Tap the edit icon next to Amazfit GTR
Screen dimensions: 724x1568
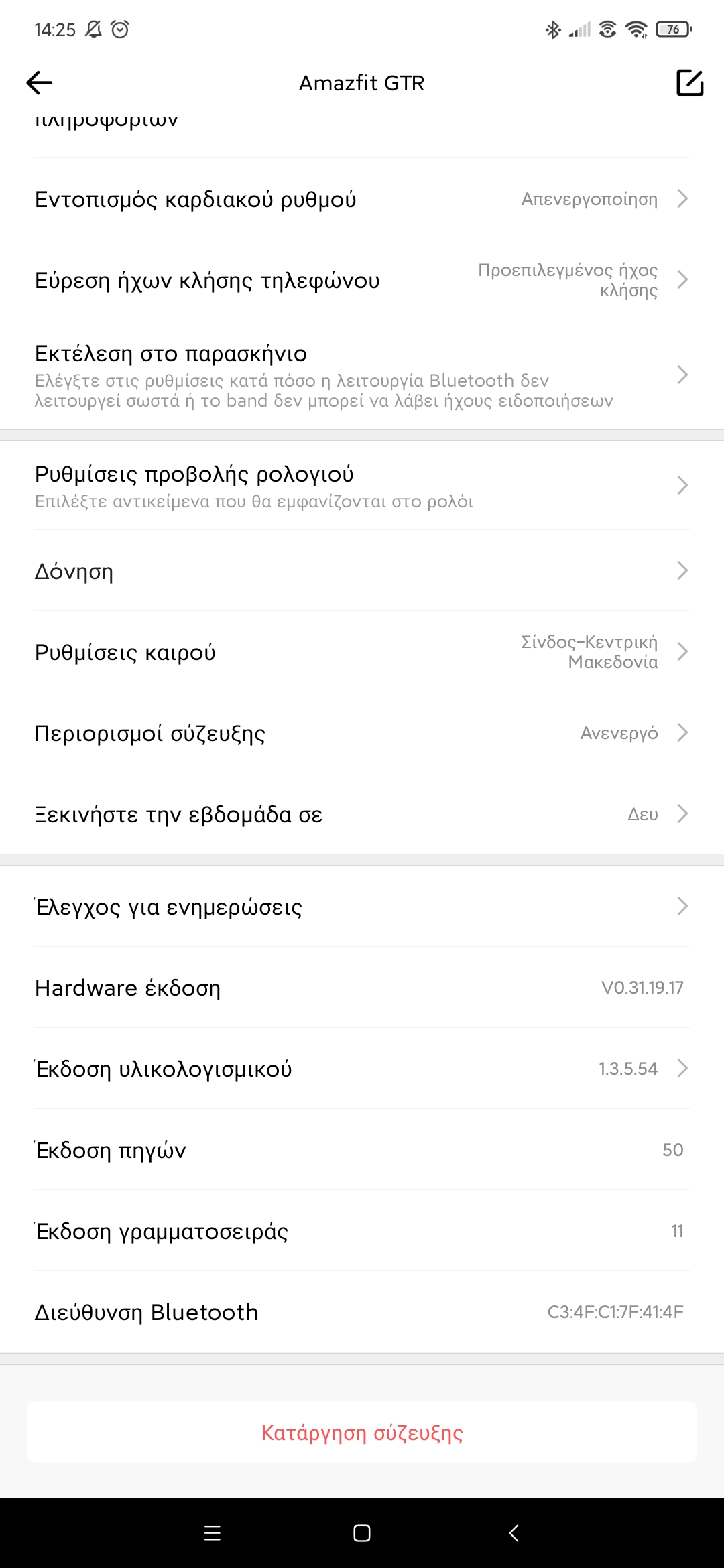689,83
